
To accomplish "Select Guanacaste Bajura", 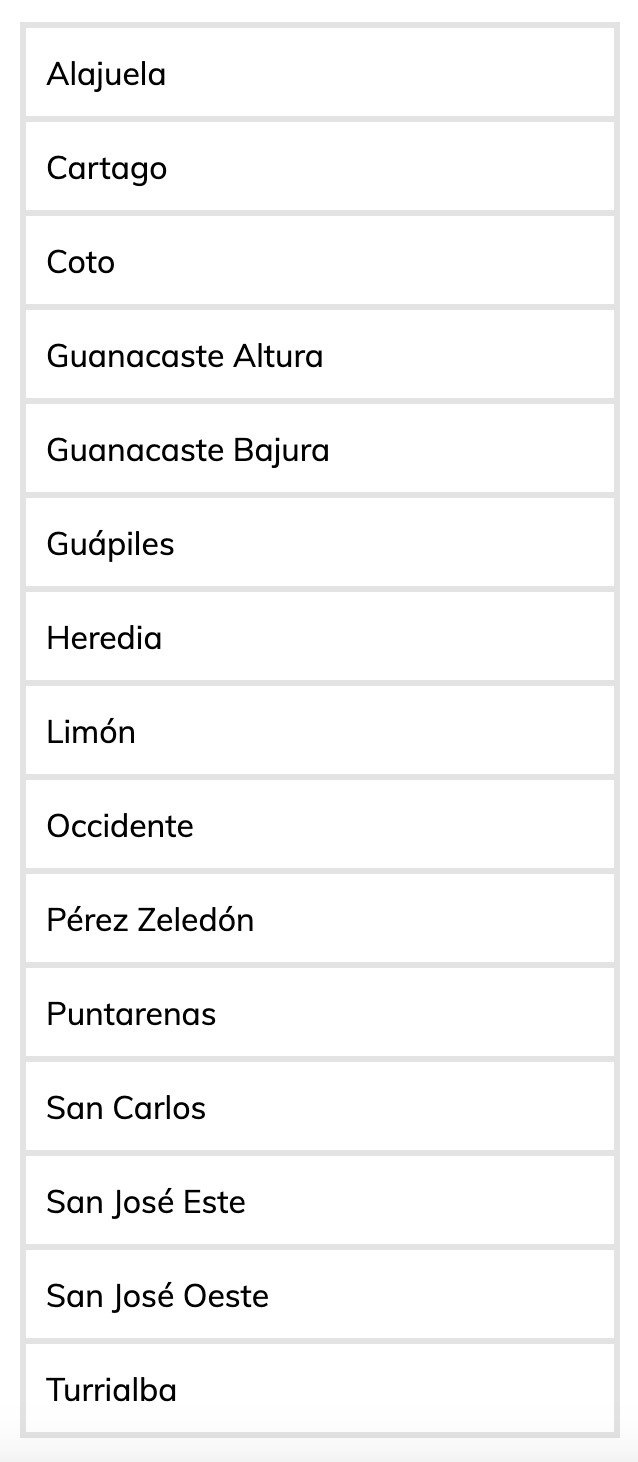I will tap(319, 449).
